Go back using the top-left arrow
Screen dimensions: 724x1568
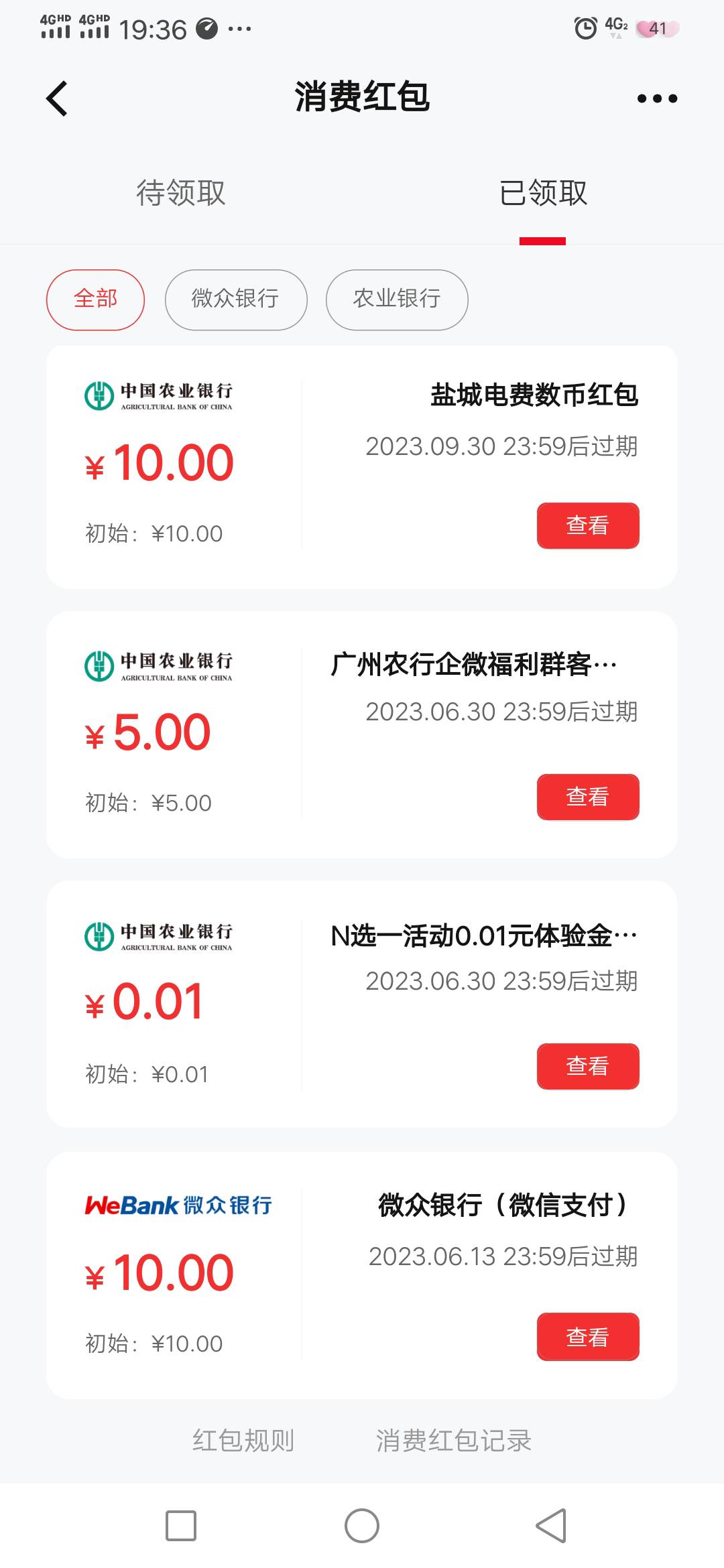click(57, 99)
